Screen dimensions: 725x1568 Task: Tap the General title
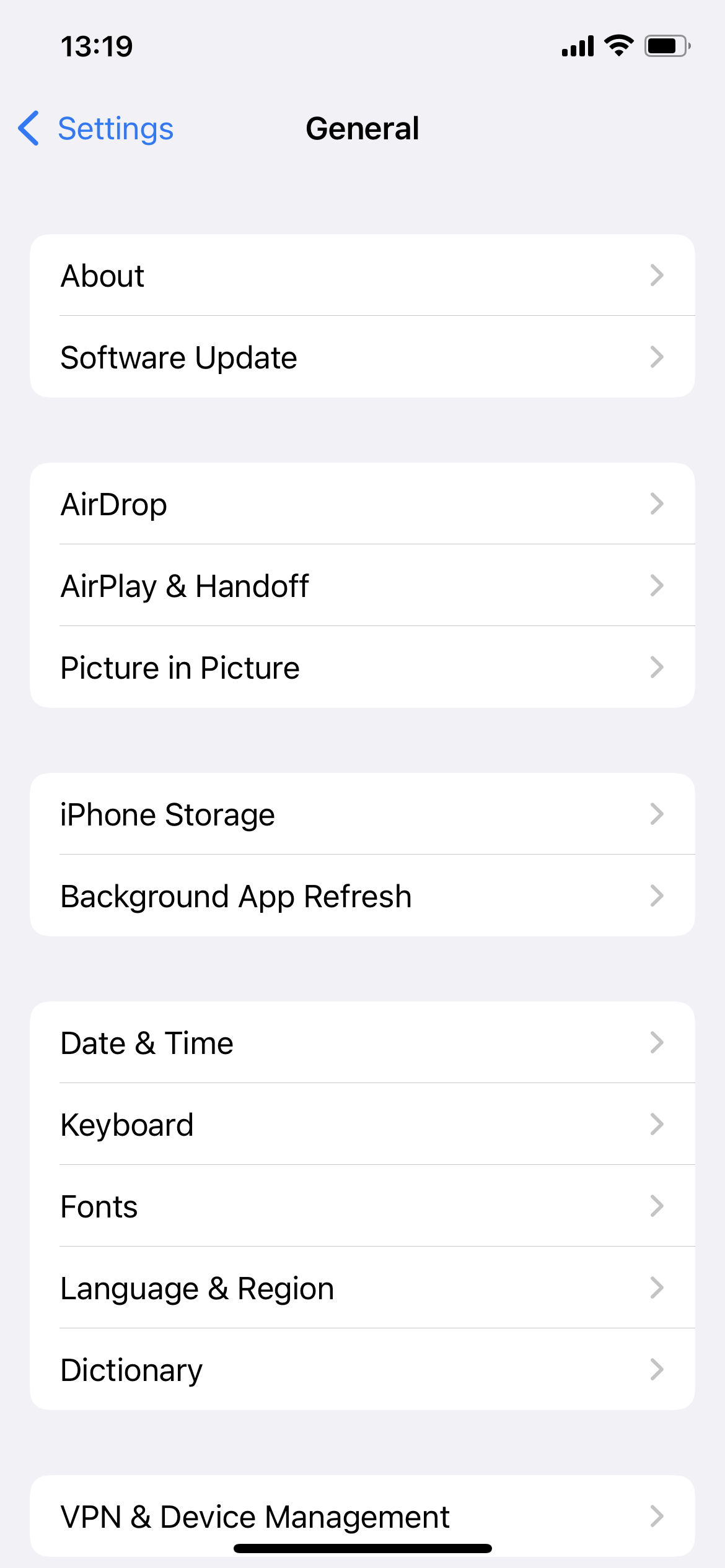(x=362, y=129)
